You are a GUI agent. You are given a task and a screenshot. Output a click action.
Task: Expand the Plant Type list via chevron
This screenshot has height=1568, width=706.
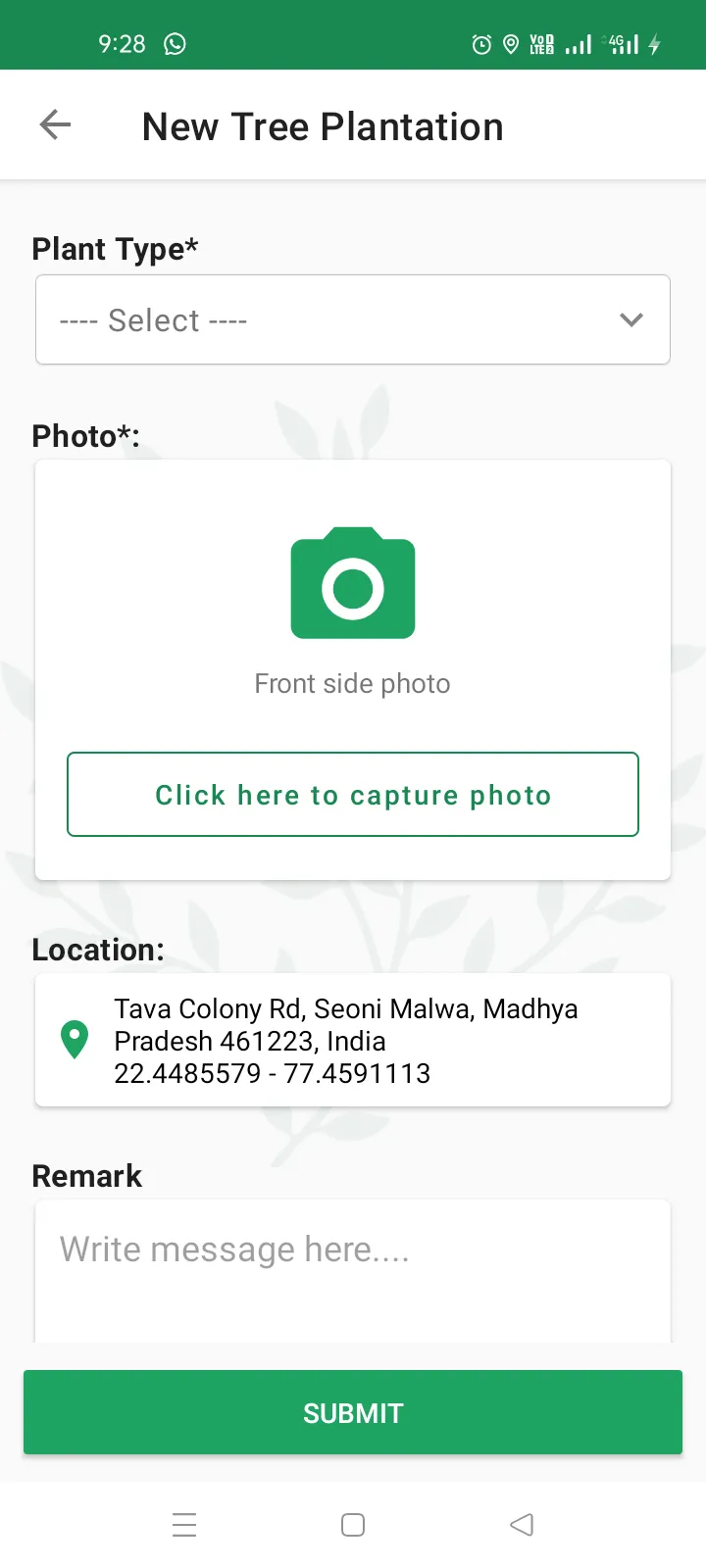(631, 319)
